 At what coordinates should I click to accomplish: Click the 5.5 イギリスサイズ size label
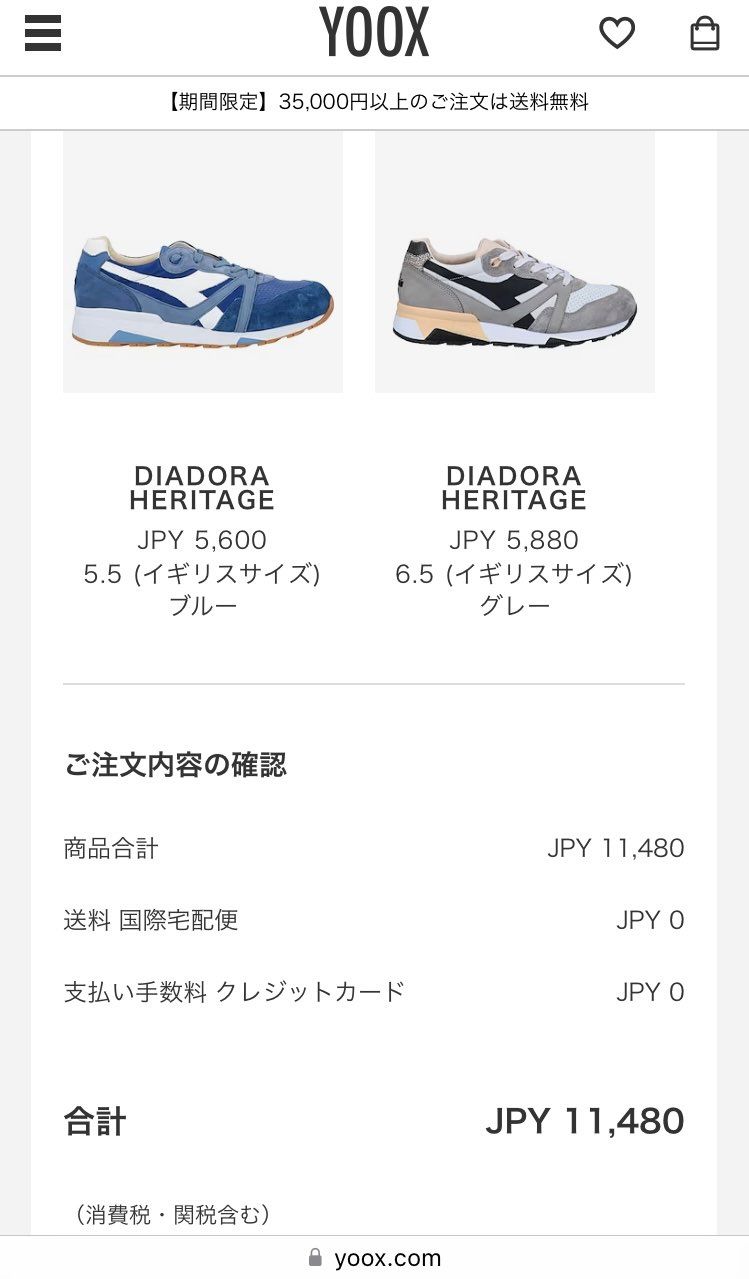coord(202,572)
